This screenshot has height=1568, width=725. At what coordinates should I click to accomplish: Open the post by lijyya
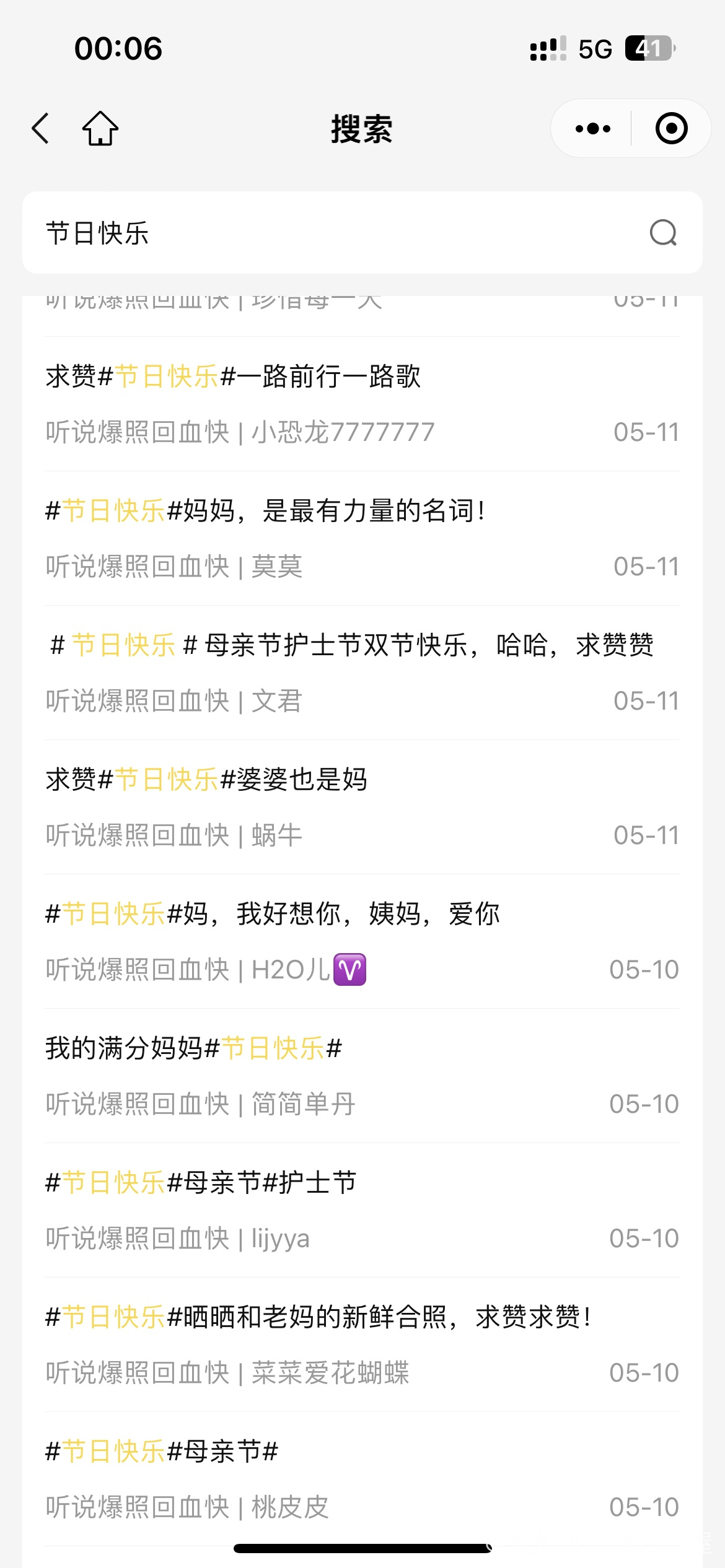pyautogui.click(x=362, y=1210)
